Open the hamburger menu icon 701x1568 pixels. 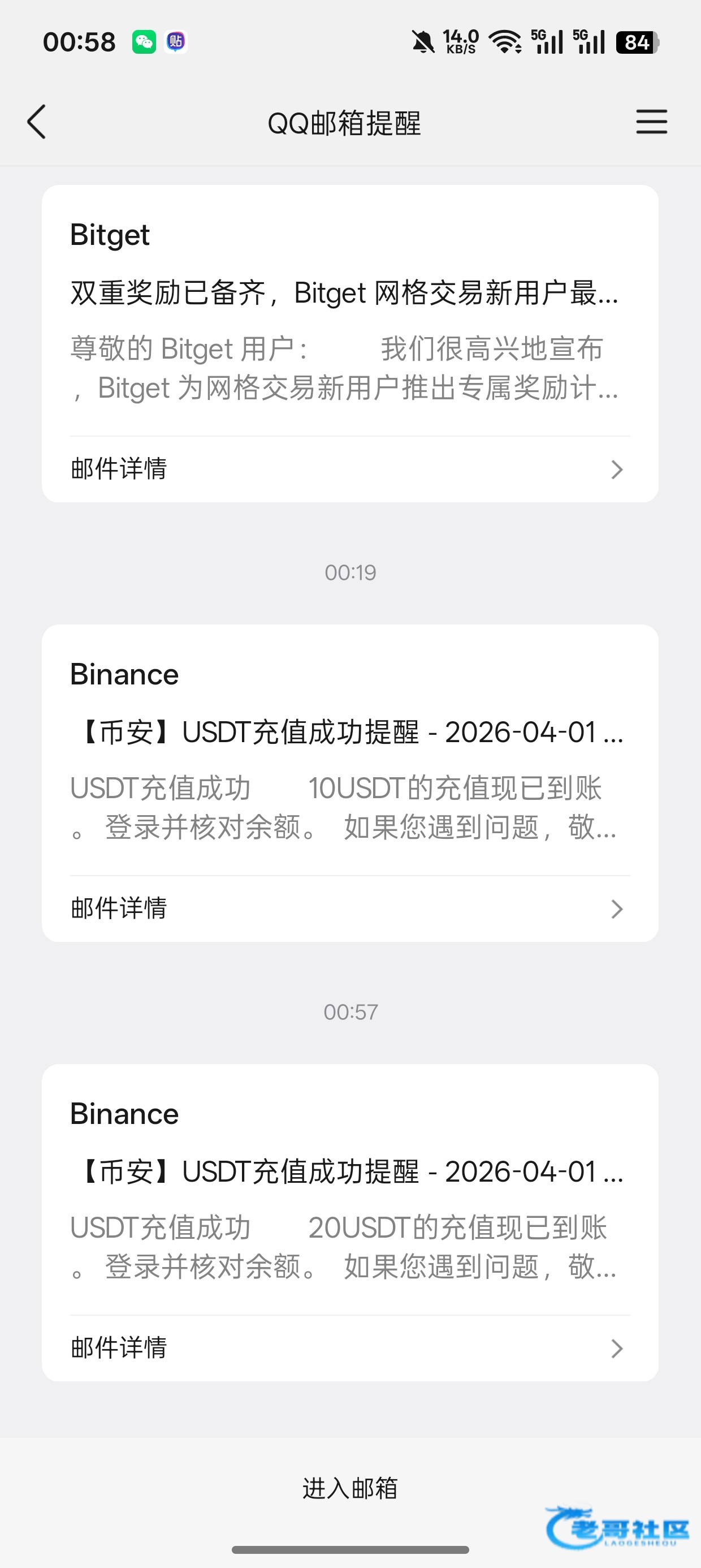tap(651, 122)
